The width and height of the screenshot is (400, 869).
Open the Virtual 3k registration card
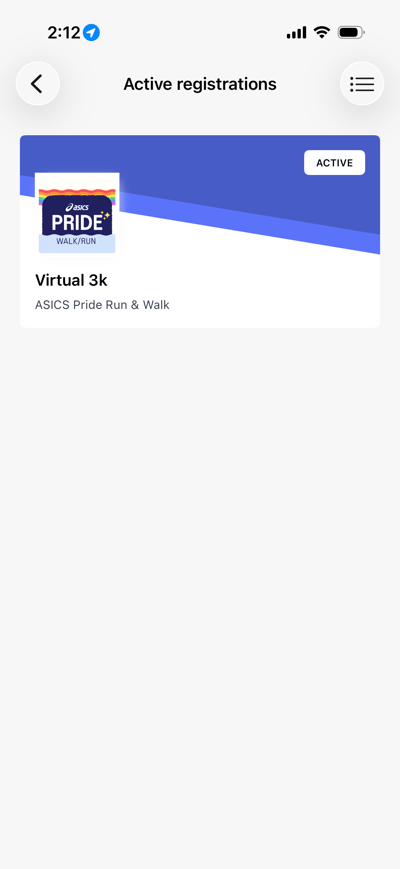[200, 231]
